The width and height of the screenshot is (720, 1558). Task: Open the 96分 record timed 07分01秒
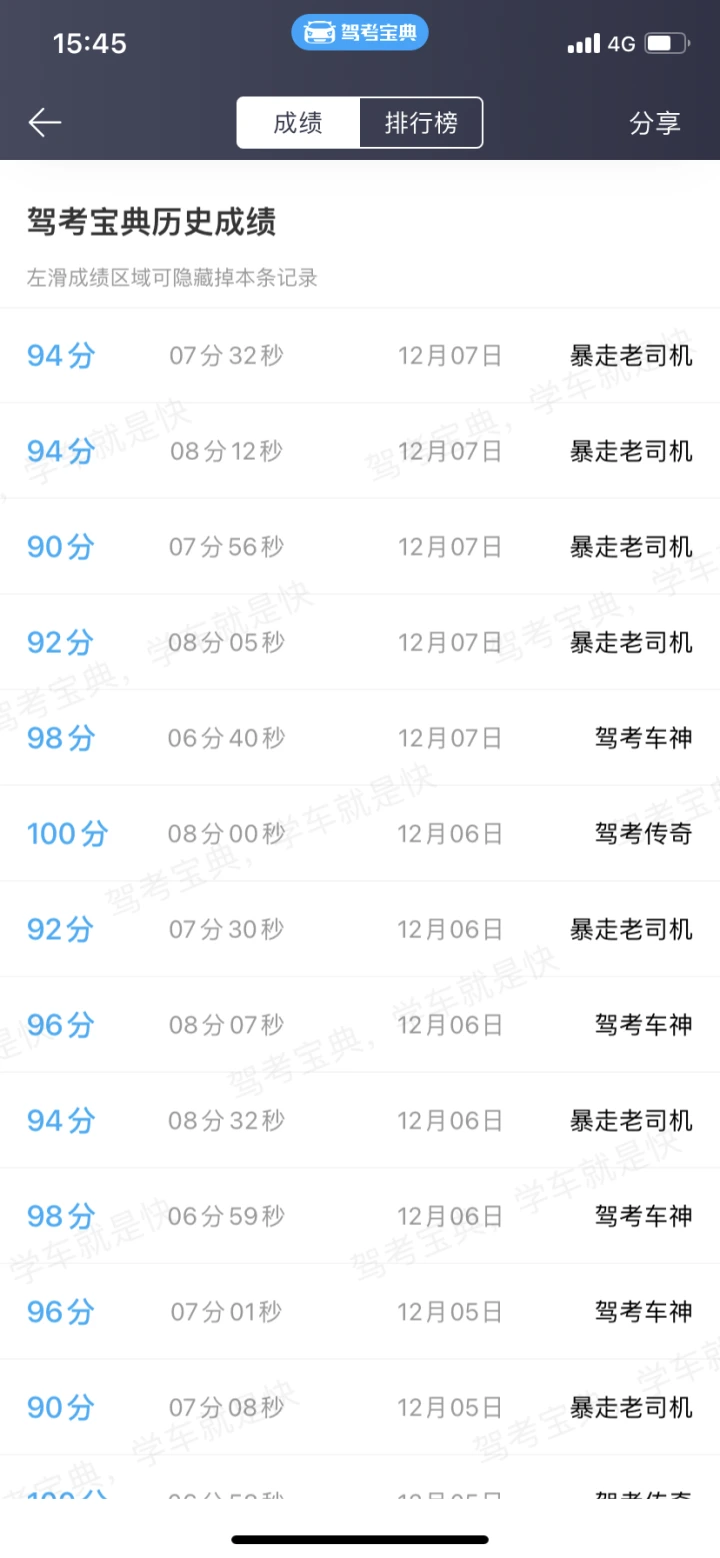pyautogui.click(x=360, y=1311)
